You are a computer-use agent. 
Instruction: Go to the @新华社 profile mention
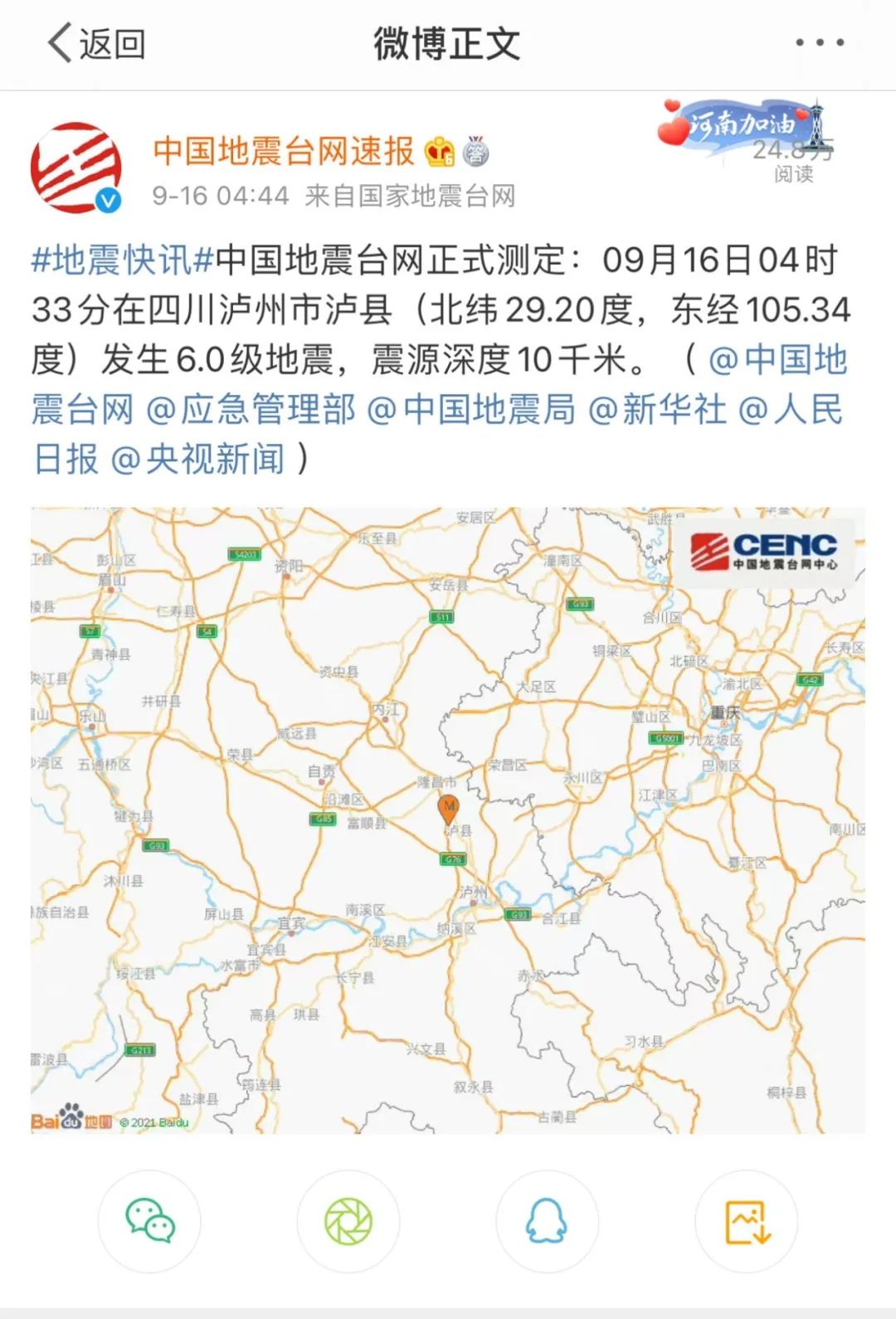pyautogui.click(x=657, y=410)
